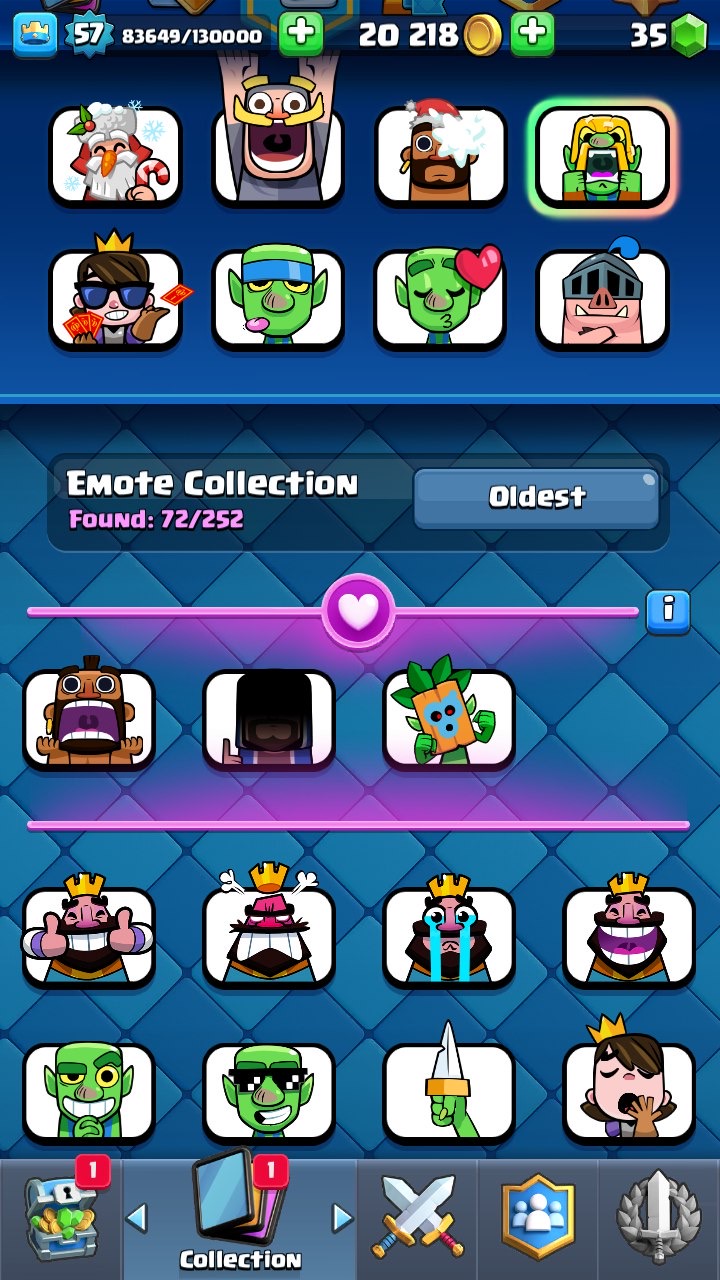Add more gold with the plus button
This screenshot has height=1280, width=720.
point(532,35)
